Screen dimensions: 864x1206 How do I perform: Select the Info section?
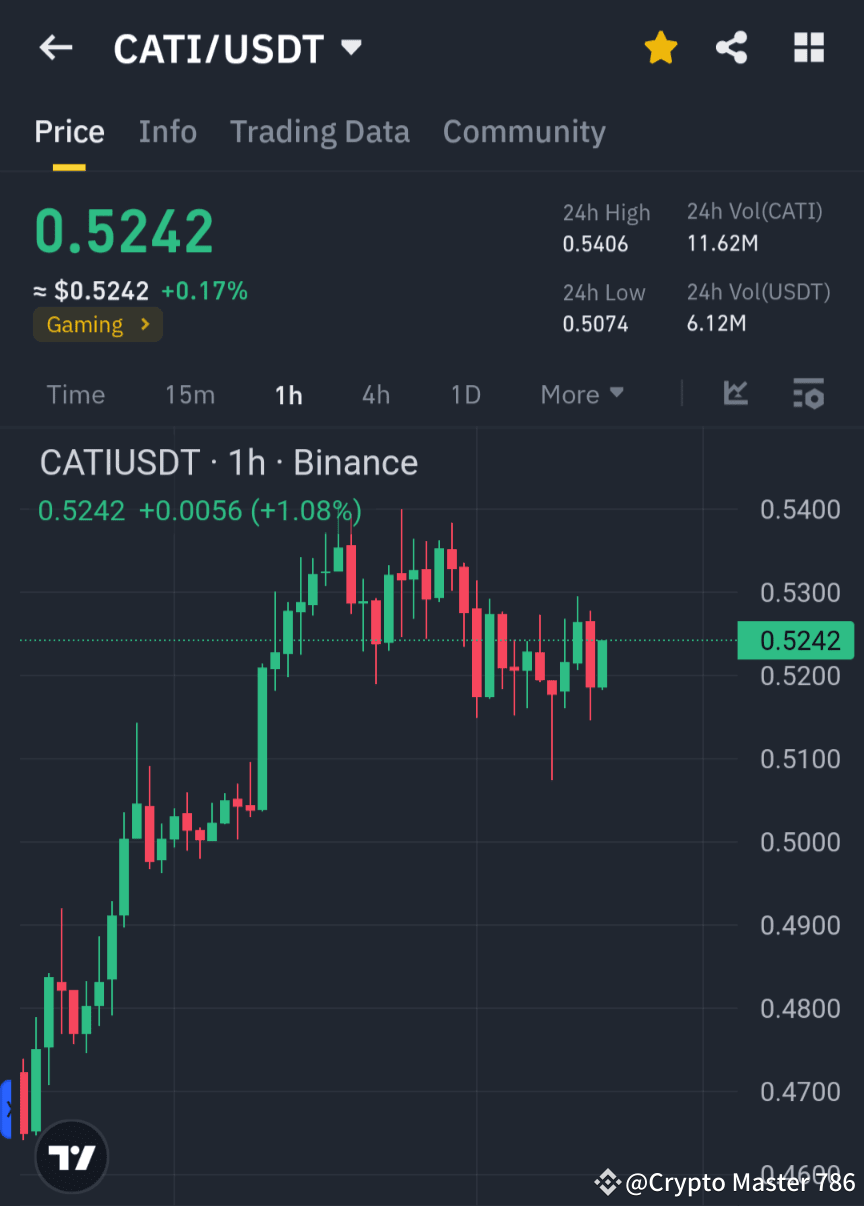coord(167,131)
